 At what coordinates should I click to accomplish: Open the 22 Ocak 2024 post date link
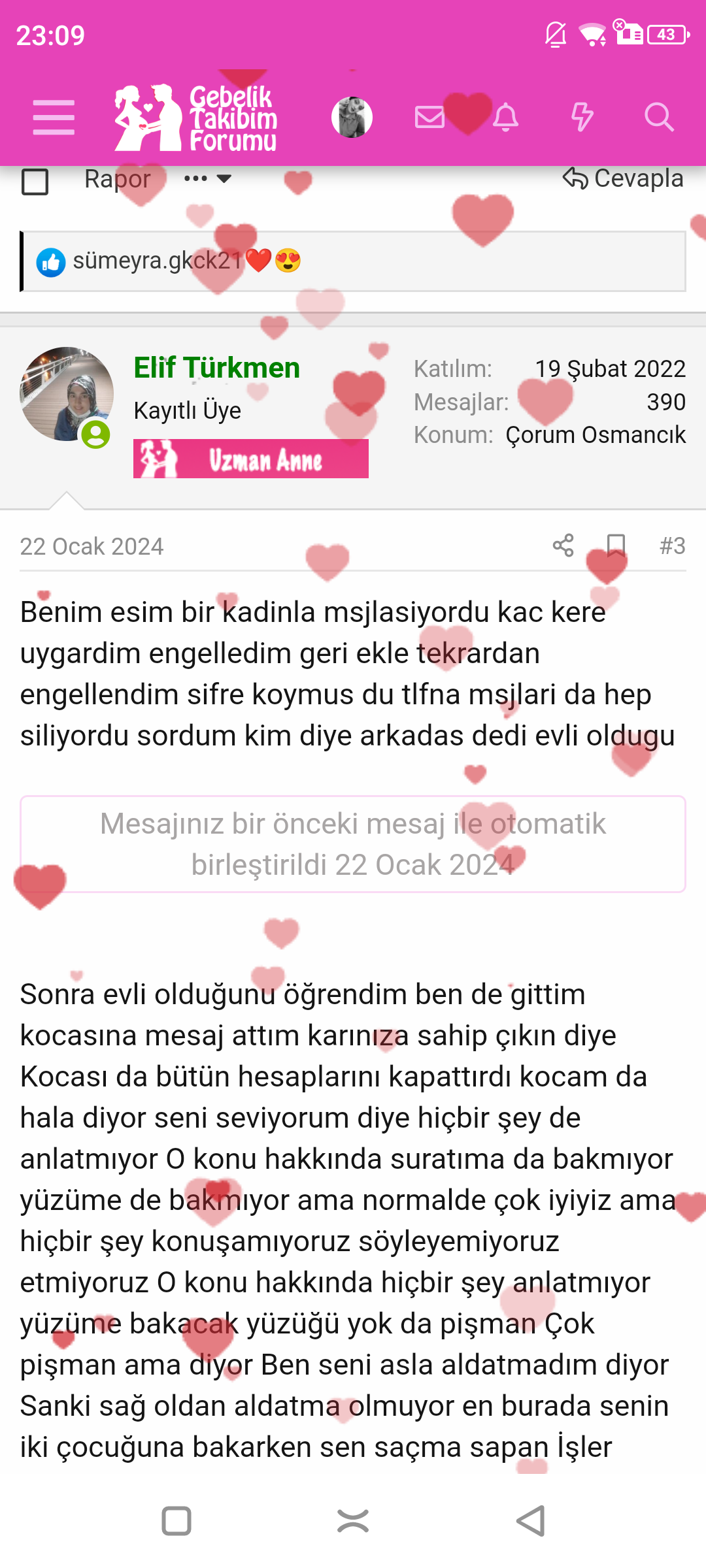click(92, 547)
